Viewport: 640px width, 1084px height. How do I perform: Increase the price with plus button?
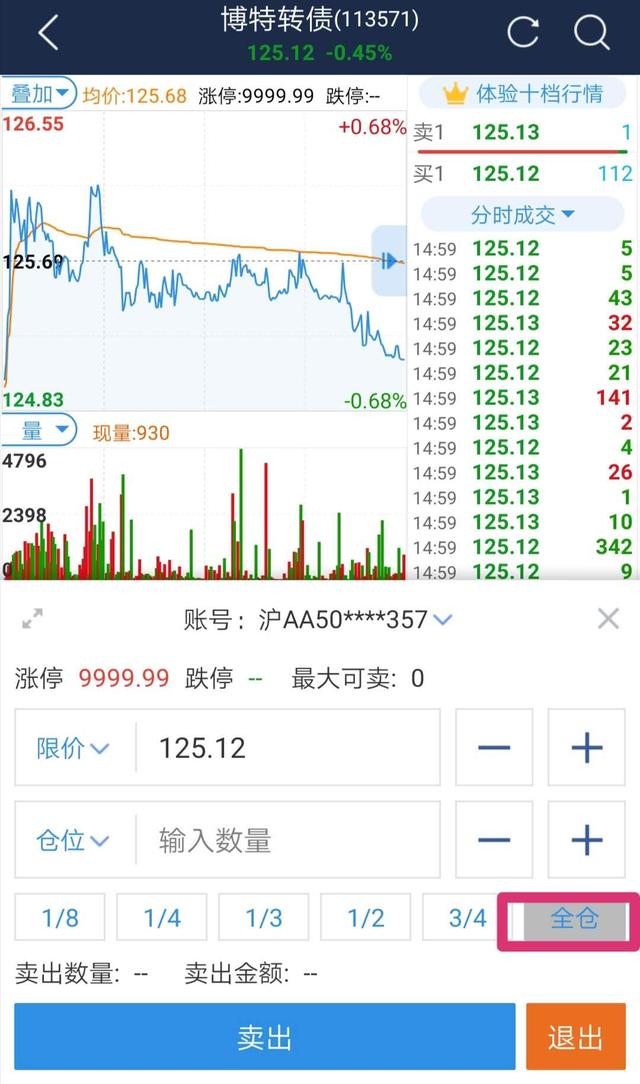pos(587,747)
